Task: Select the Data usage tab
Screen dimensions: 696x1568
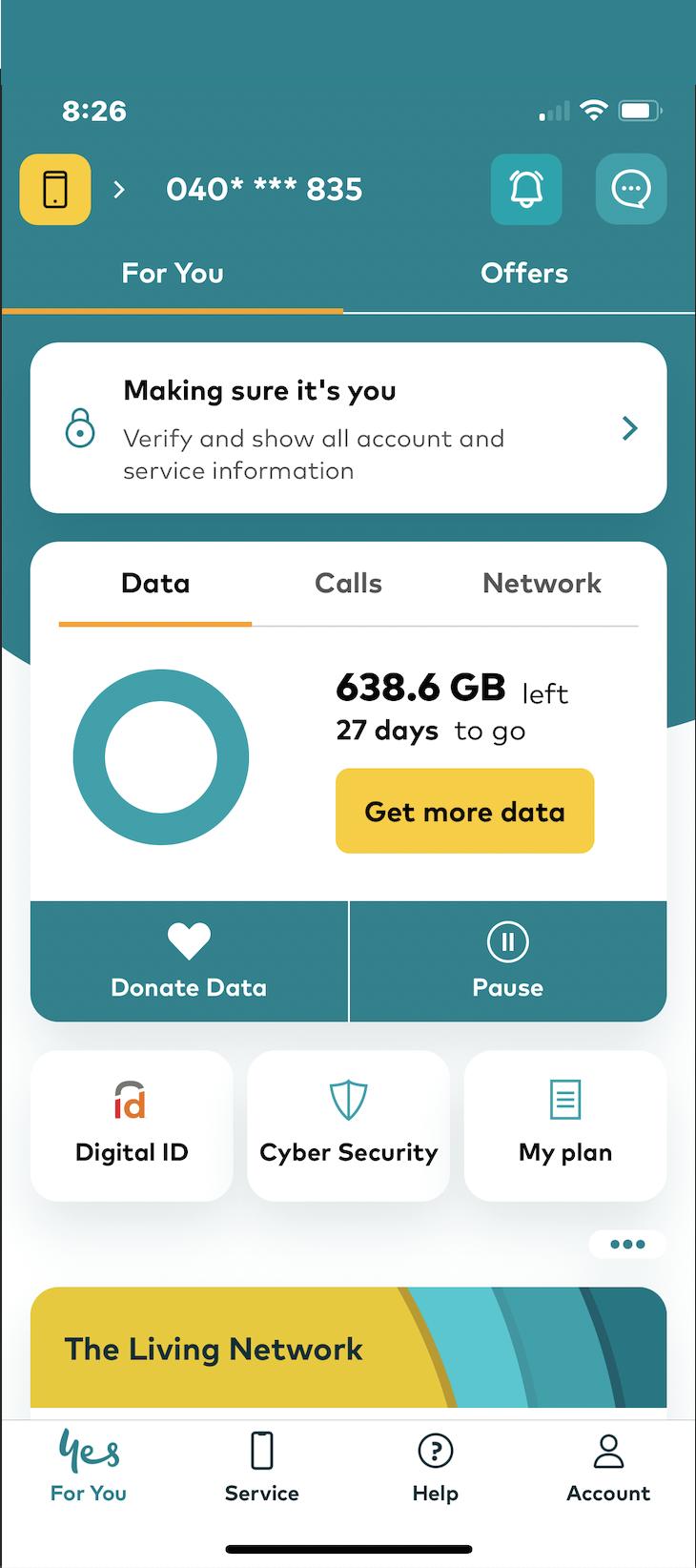Action: 155,584
